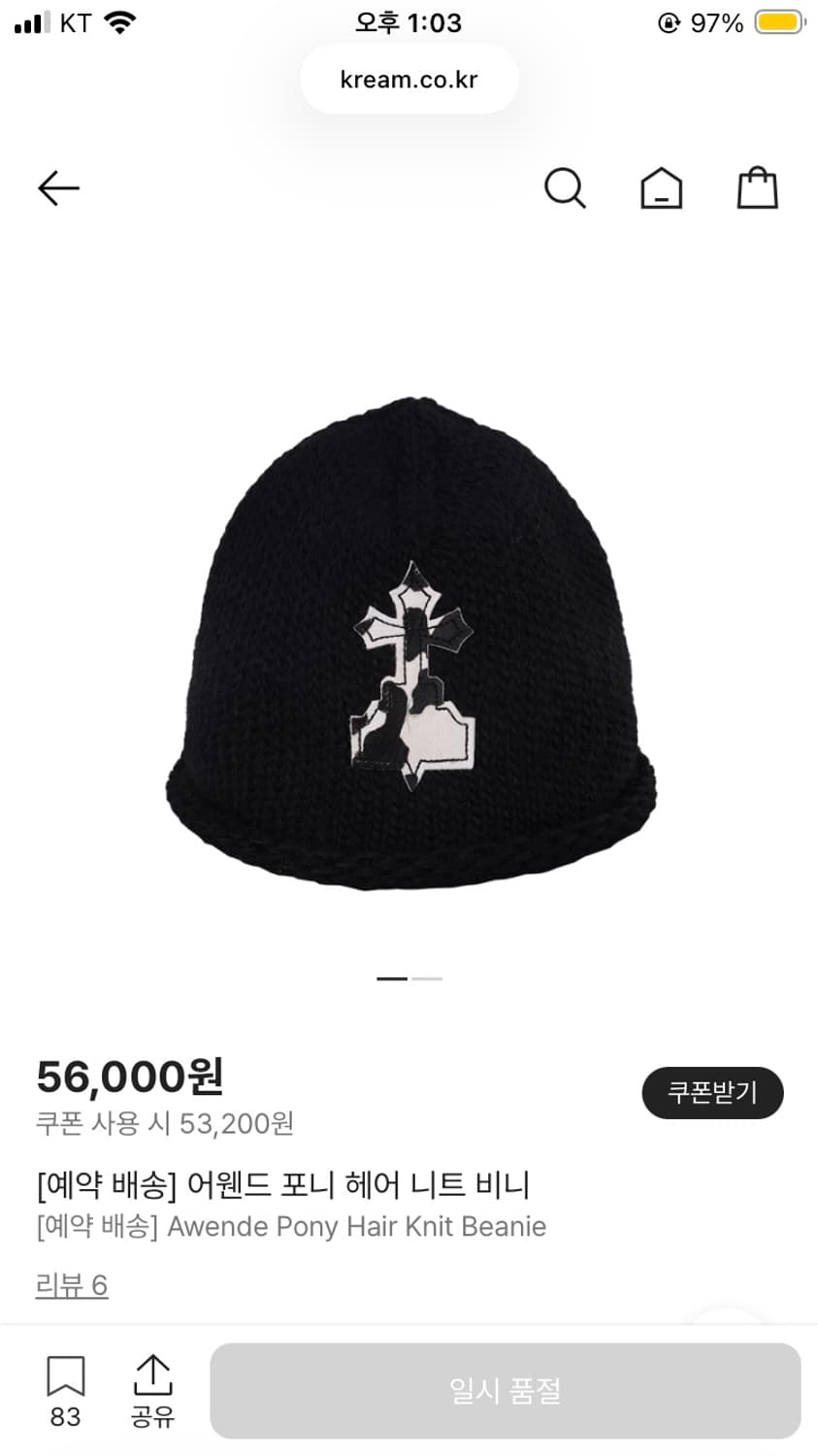The height and width of the screenshot is (1456, 818).
Task: Toggle the bookmark showing 83 saves
Action: click(x=64, y=1390)
